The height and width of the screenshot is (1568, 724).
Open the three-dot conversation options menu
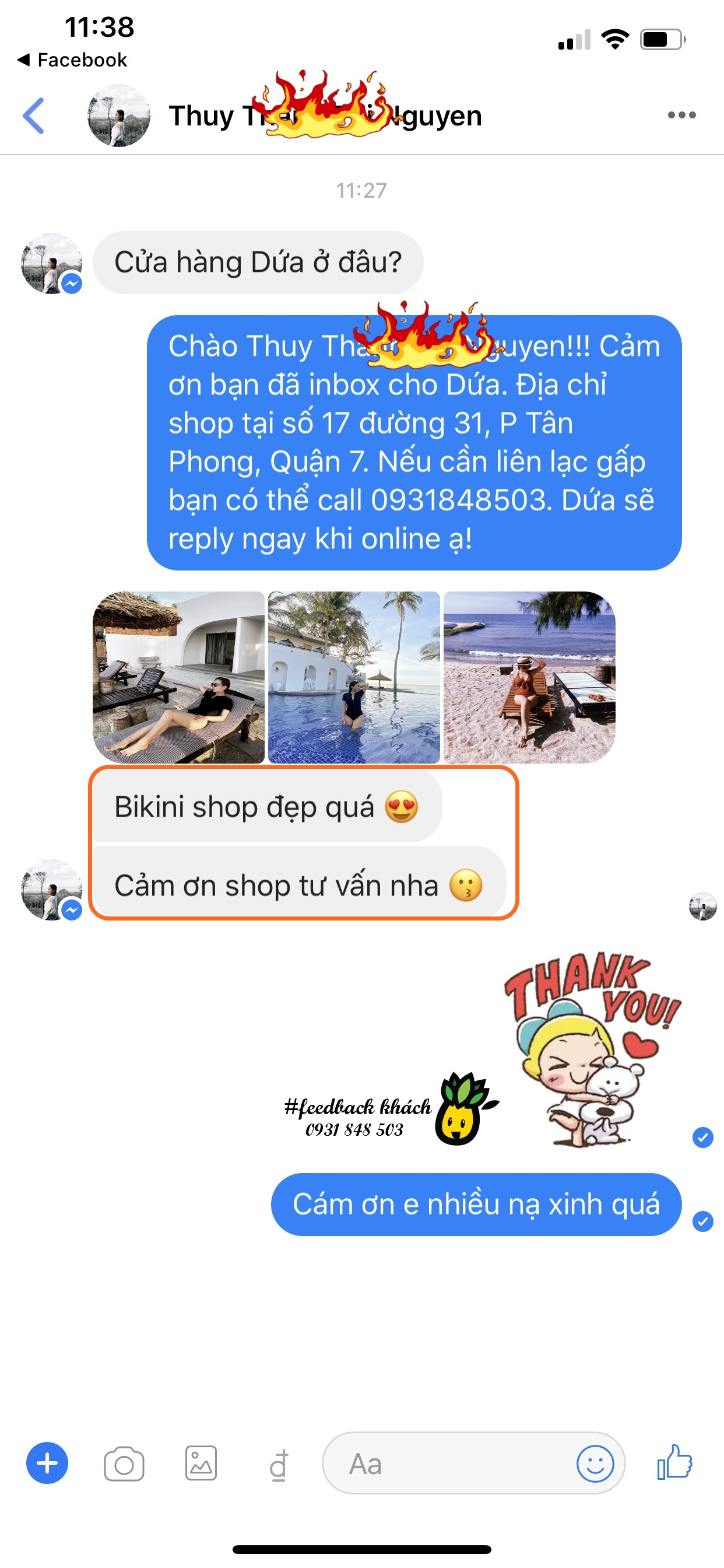click(x=681, y=115)
